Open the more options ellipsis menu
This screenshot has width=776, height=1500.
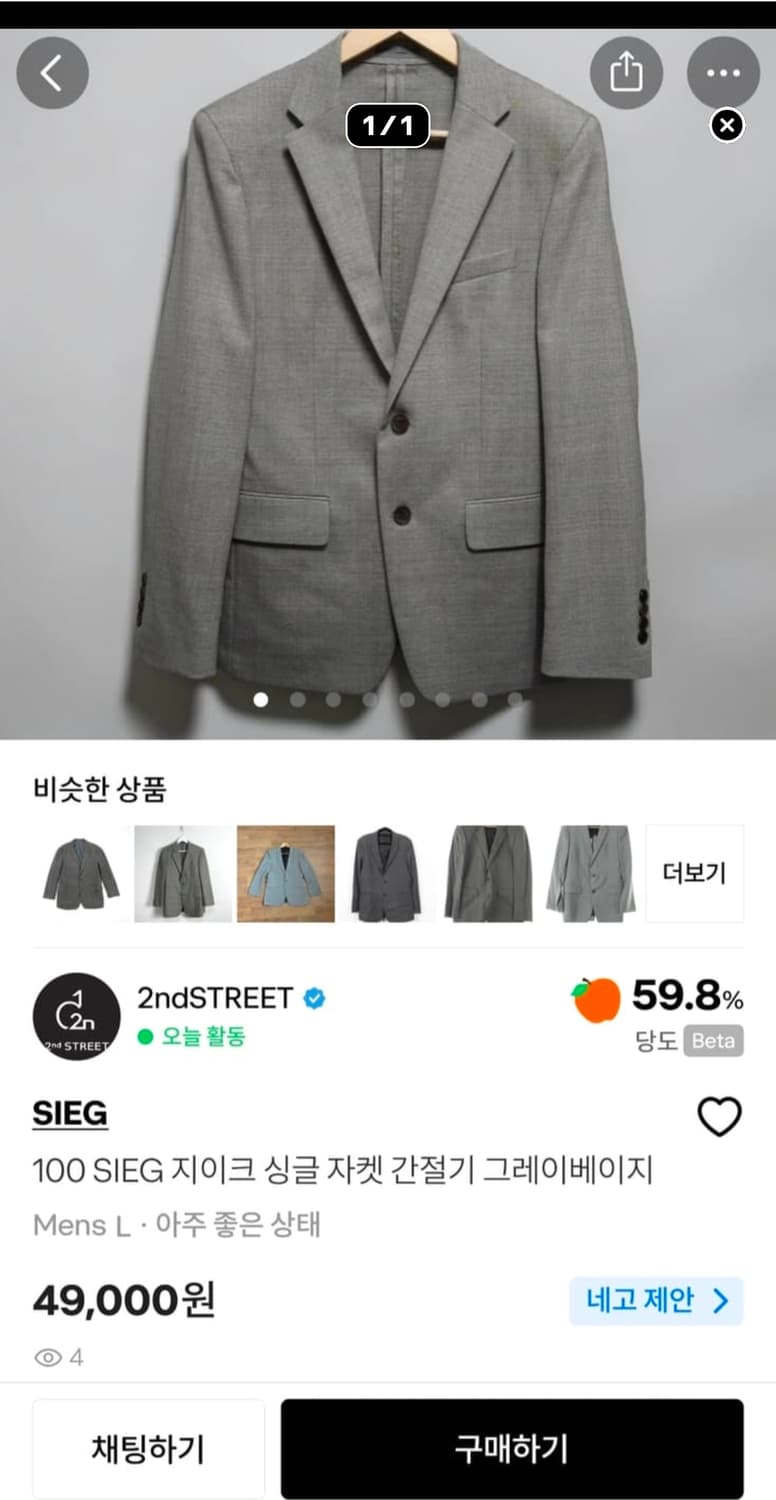pos(723,72)
